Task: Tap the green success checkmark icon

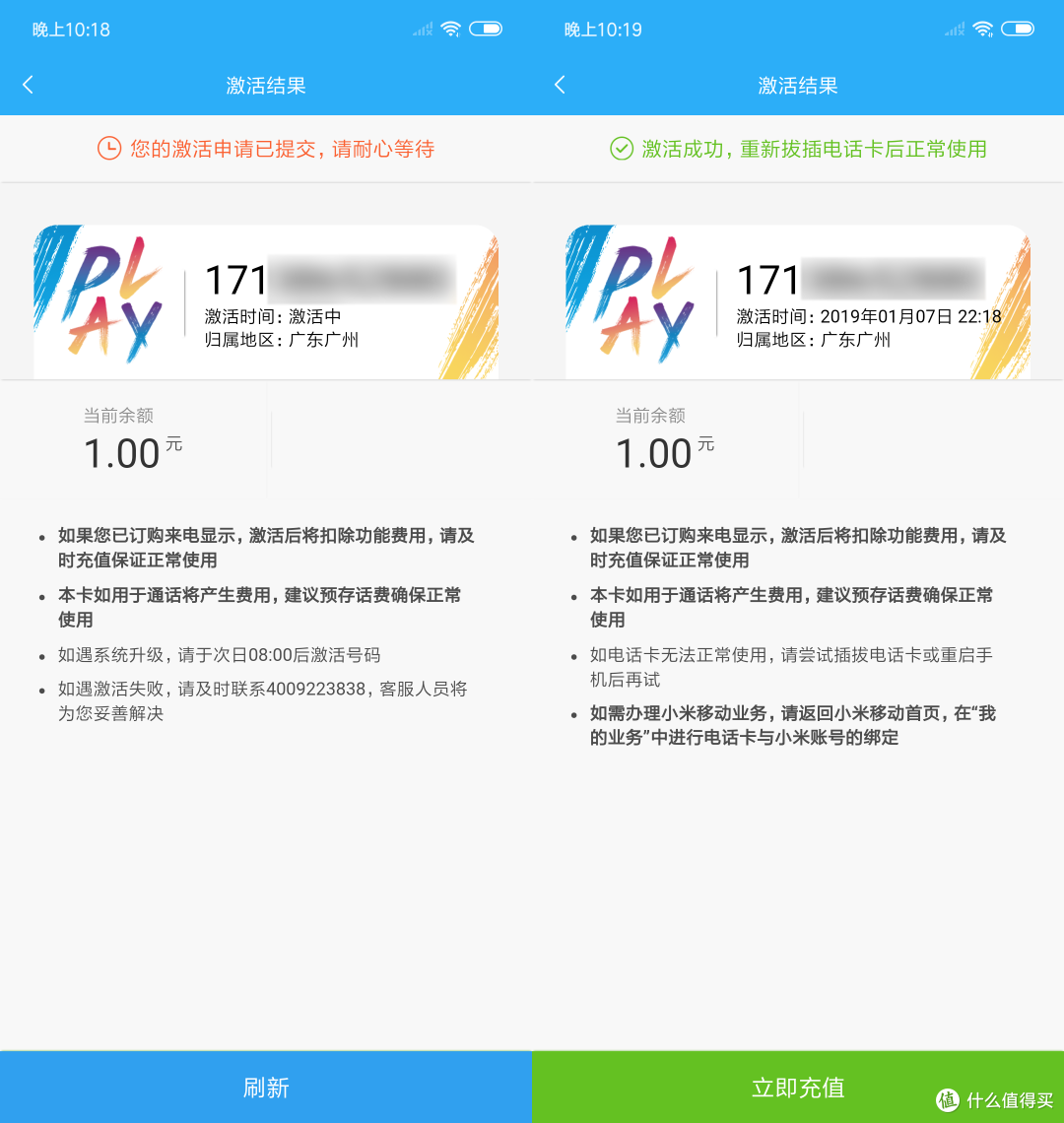Action: click(621, 148)
